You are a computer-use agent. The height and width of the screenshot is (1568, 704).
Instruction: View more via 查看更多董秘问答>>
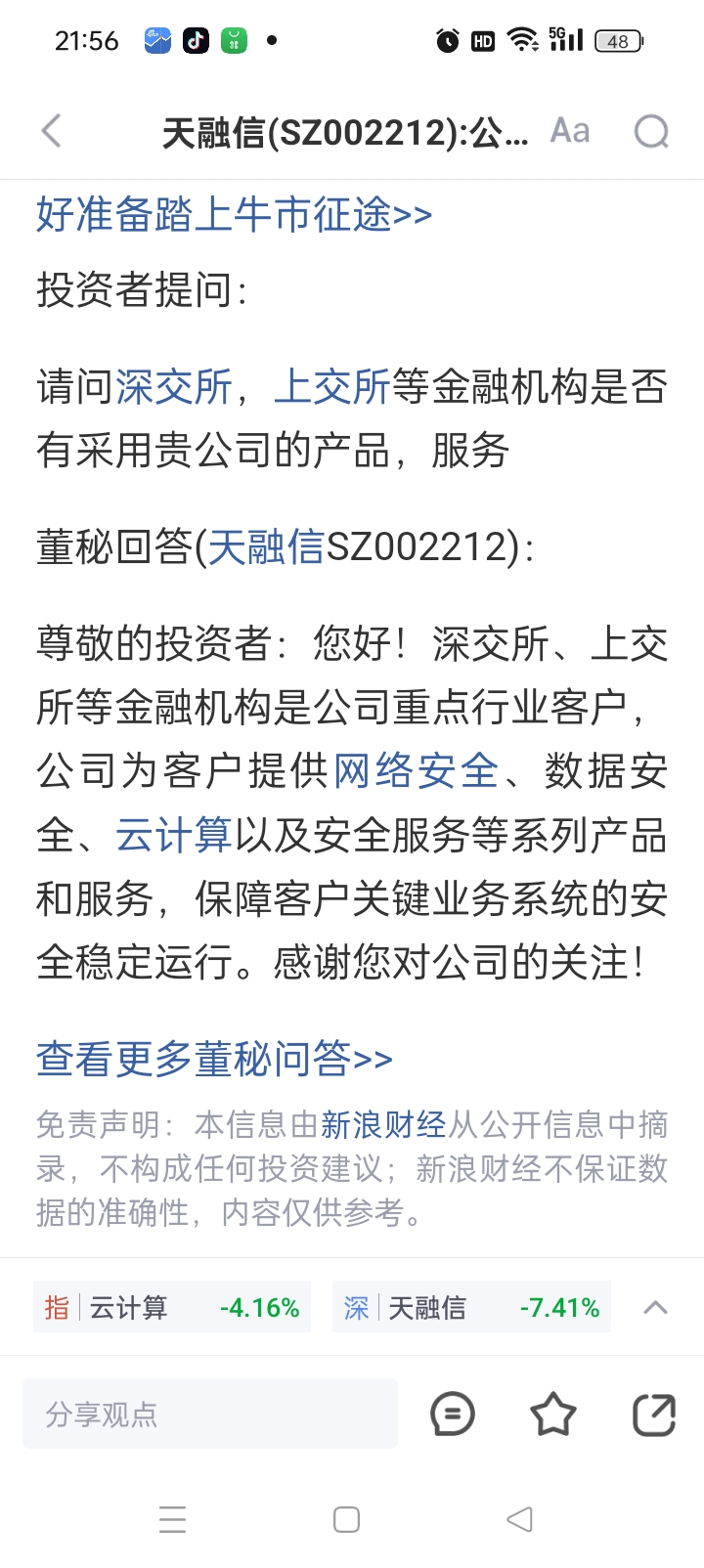(x=214, y=1059)
